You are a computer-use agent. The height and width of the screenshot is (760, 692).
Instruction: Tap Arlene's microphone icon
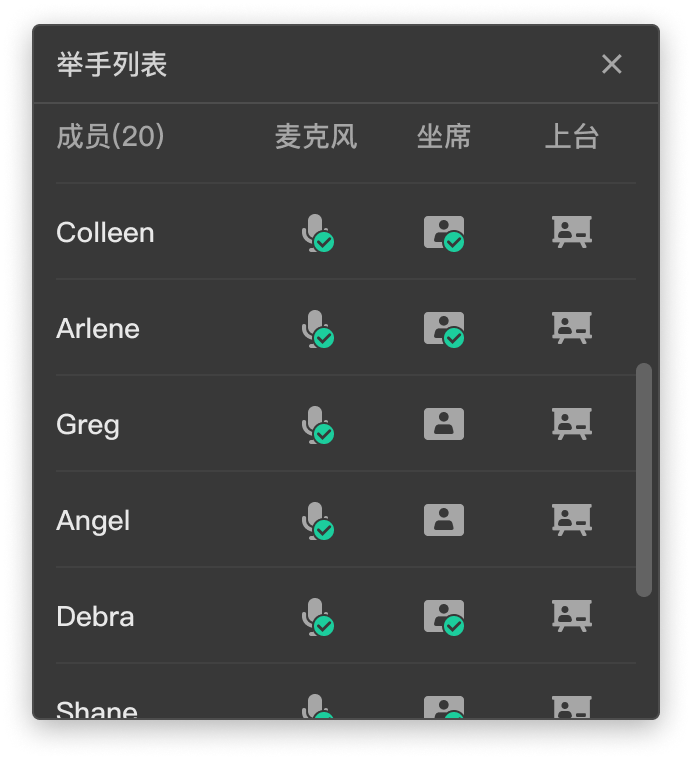pos(317,329)
